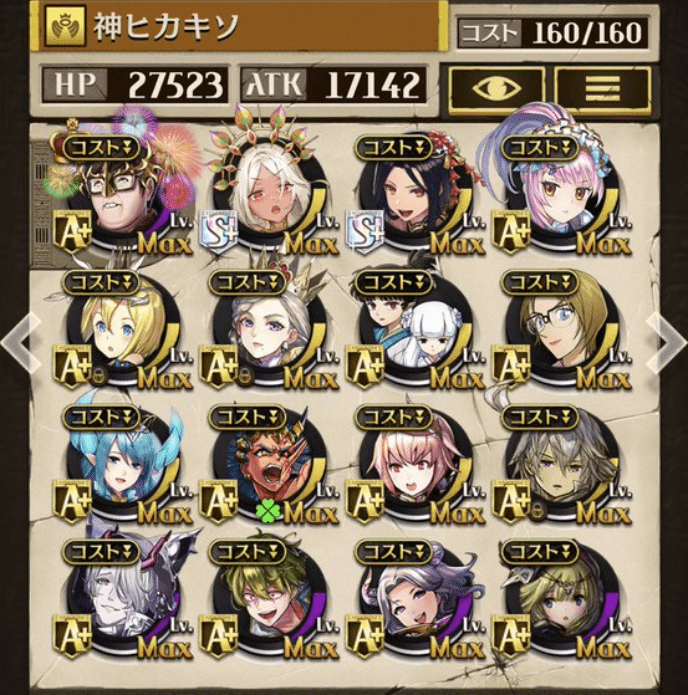
Task: Select the silver-haired masked character
Action: click(120, 600)
